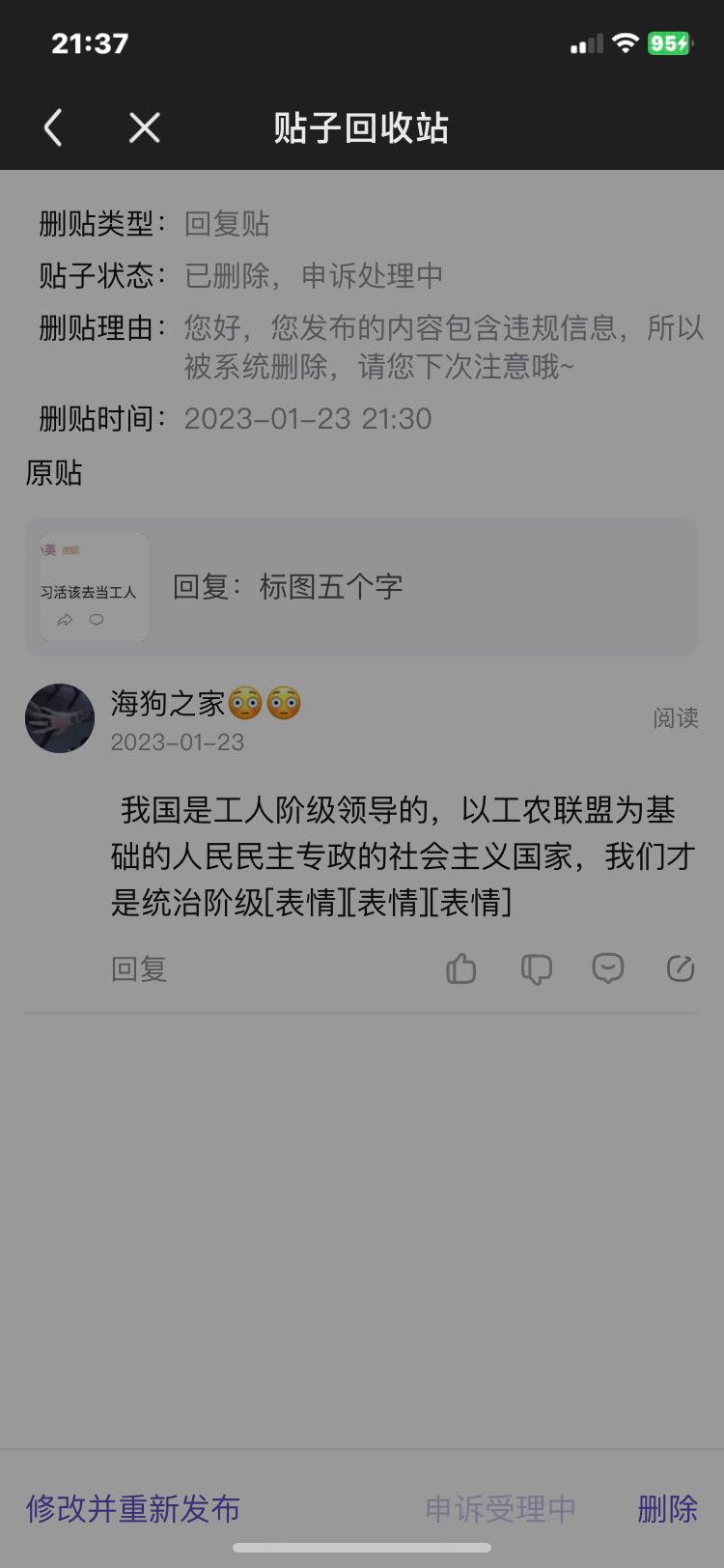Tap 回复 under the deleted comment
Viewport: 724px width, 1568px height.
pos(139,968)
